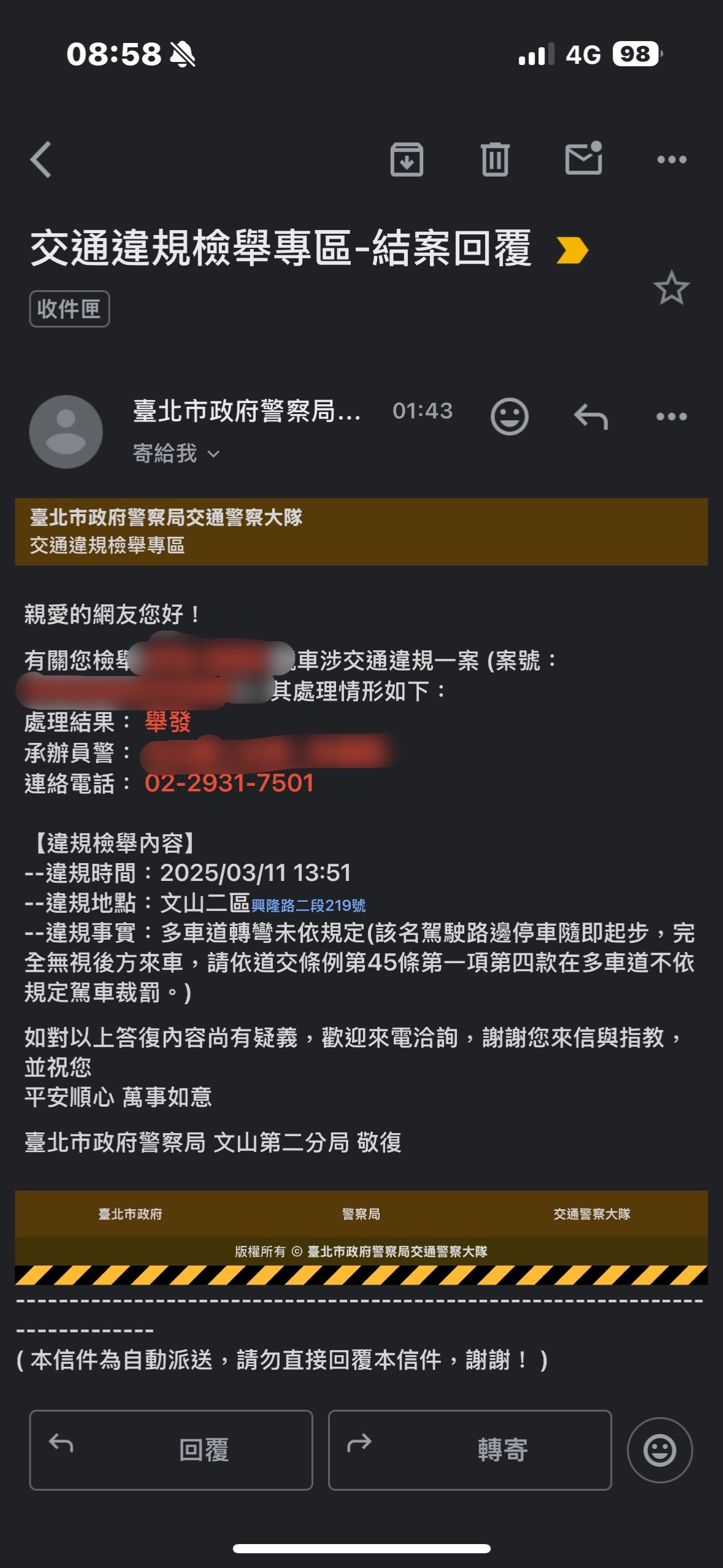Call the phone number 02-2931-7501

229,783
